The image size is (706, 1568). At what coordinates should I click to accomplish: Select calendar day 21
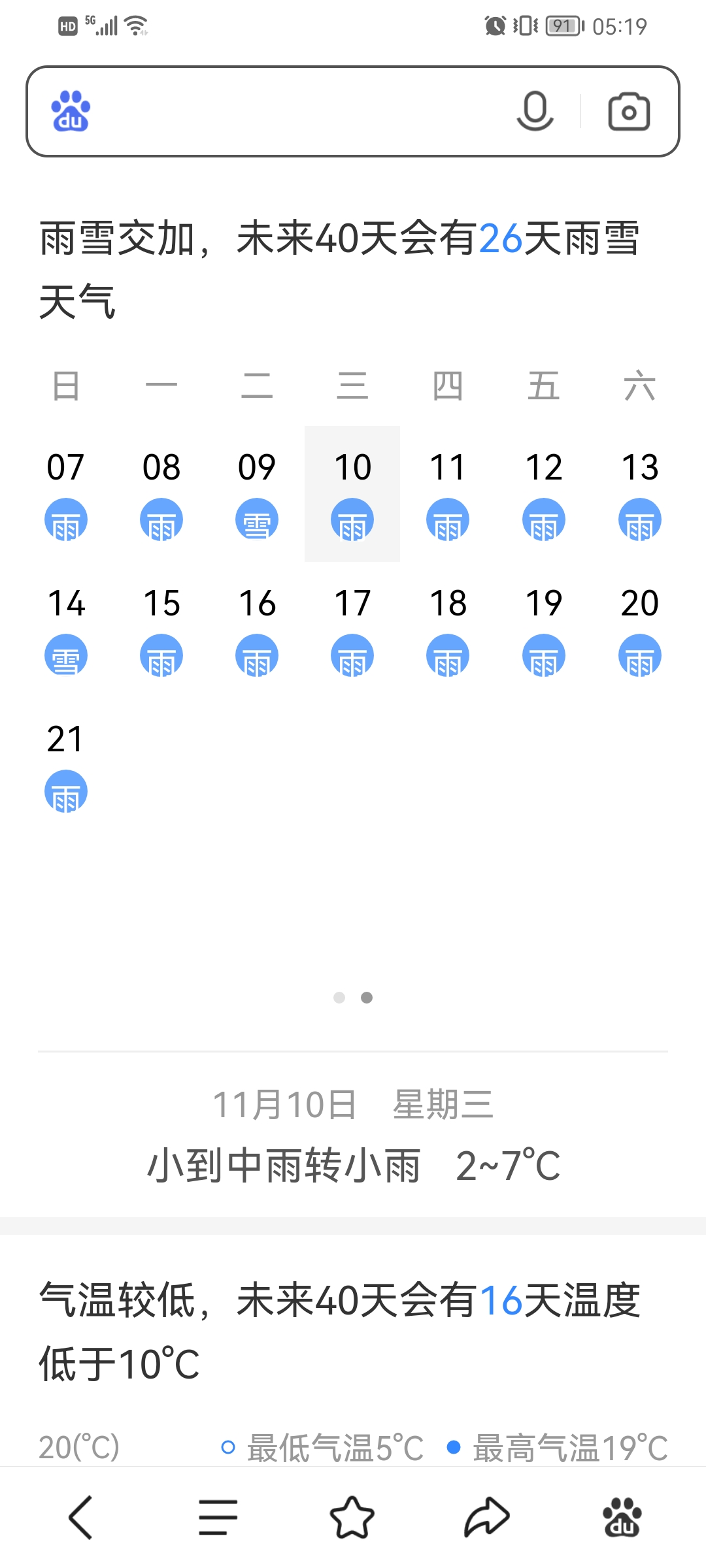tap(66, 766)
